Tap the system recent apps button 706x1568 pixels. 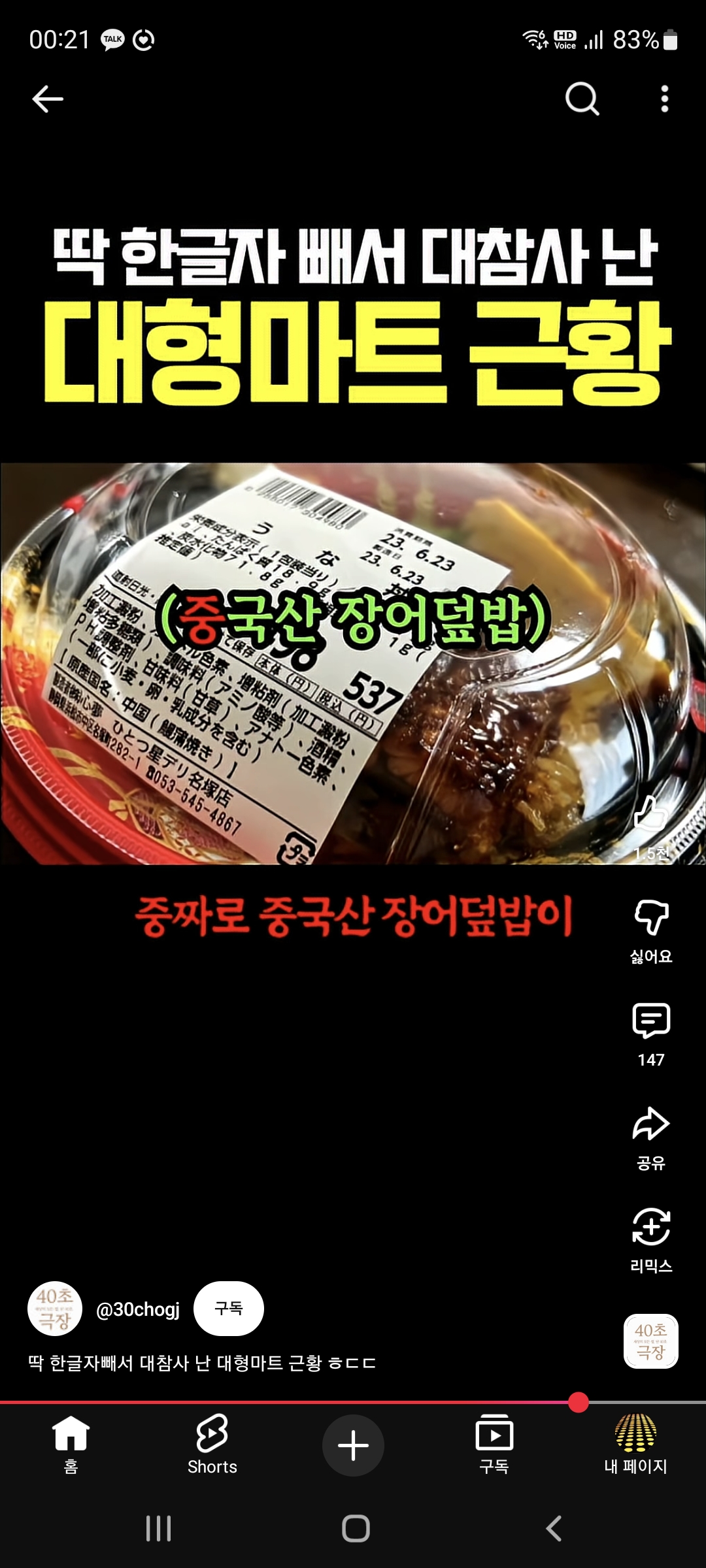(158, 1529)
